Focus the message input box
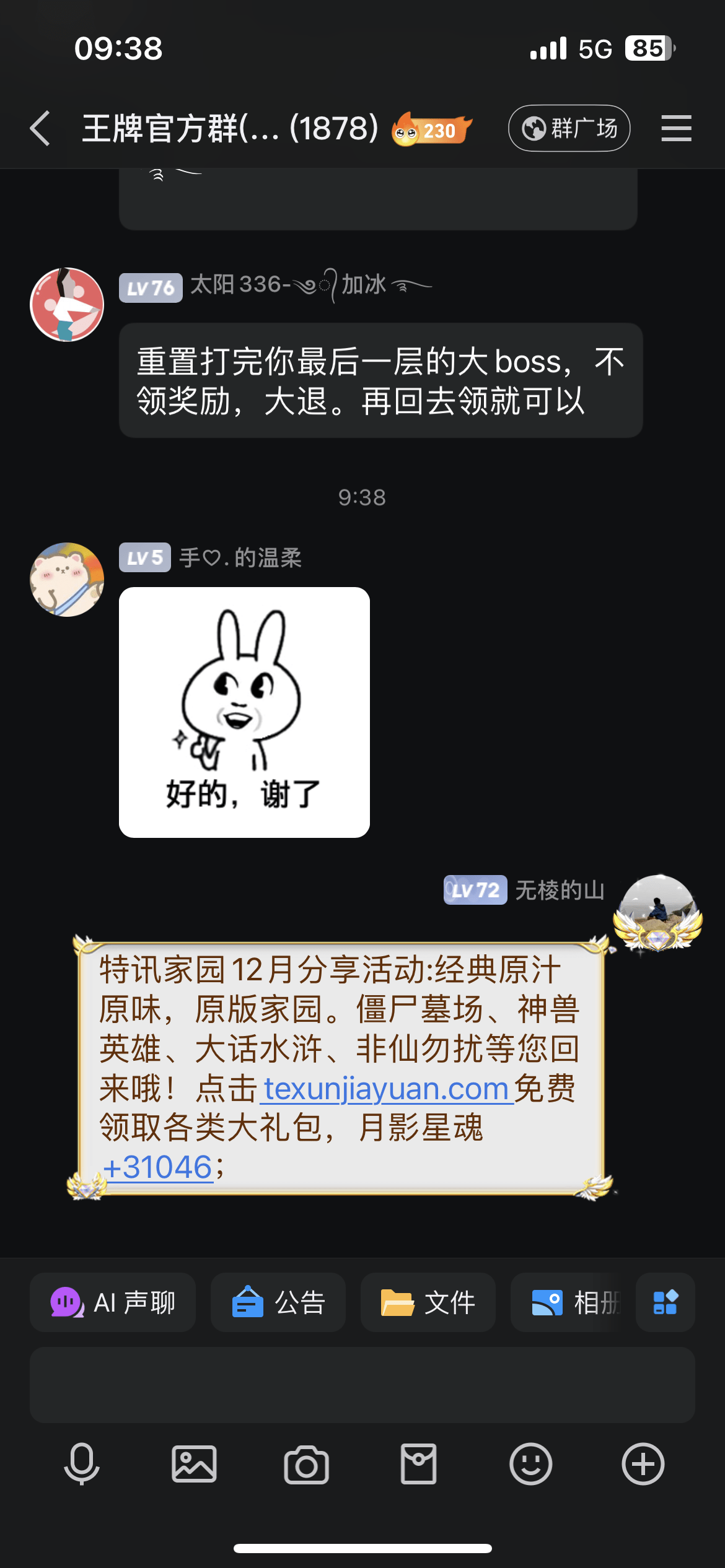This screenshot has height=1568, width=725. click(x=362, y=1385)
